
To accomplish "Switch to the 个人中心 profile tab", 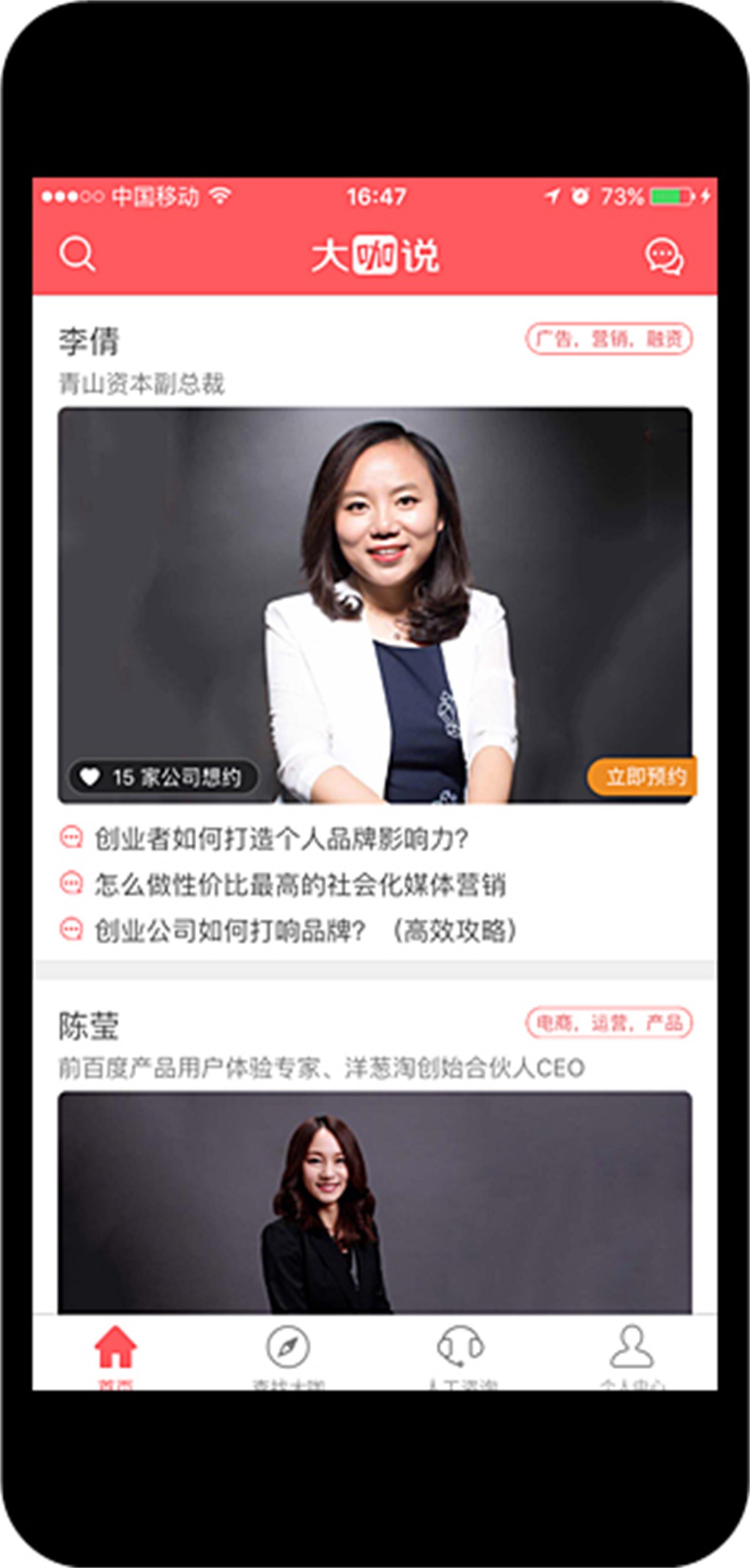I will (x=632, y=1353).
